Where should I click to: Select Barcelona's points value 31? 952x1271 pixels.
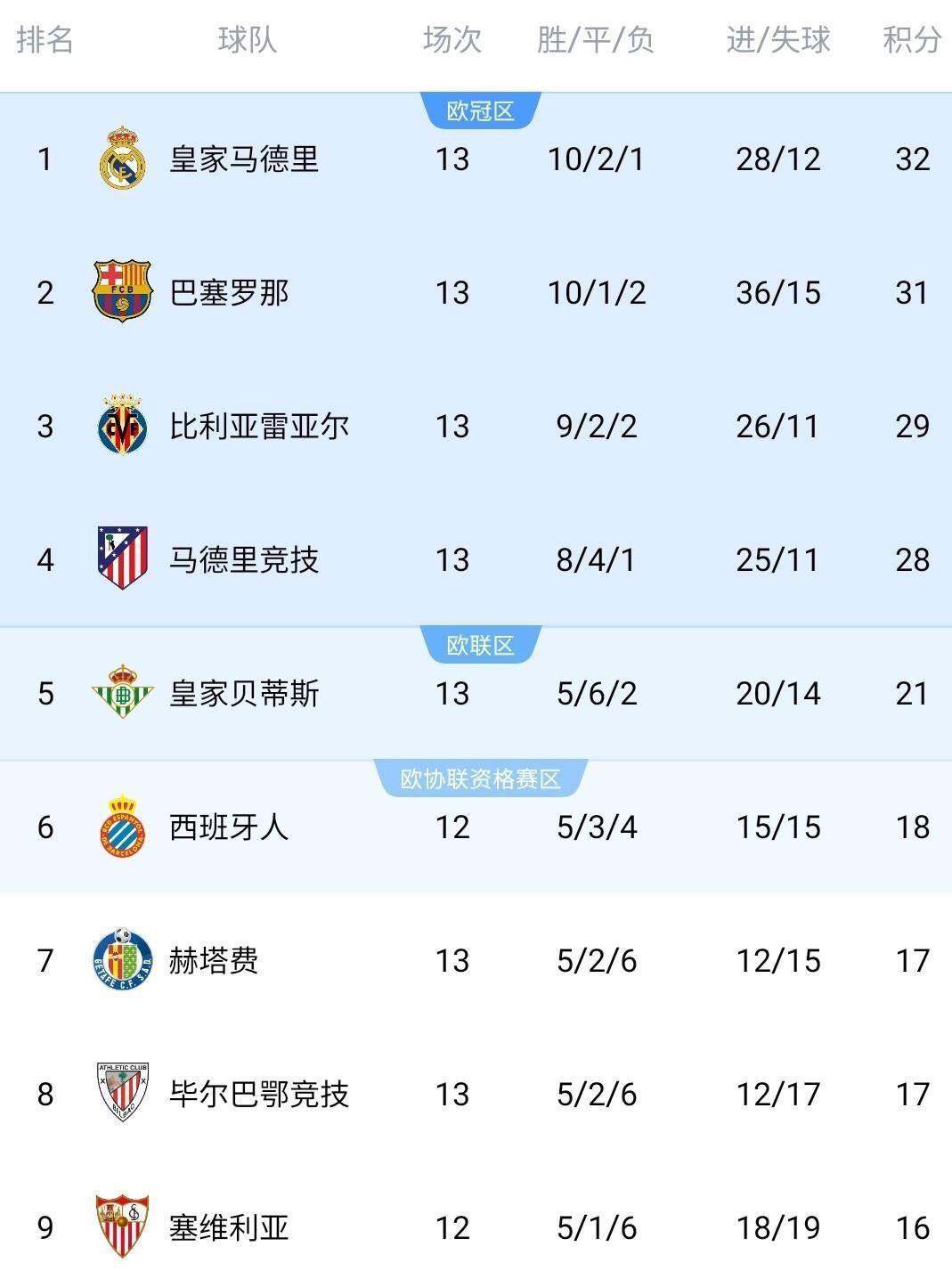(x=908, y=292)
